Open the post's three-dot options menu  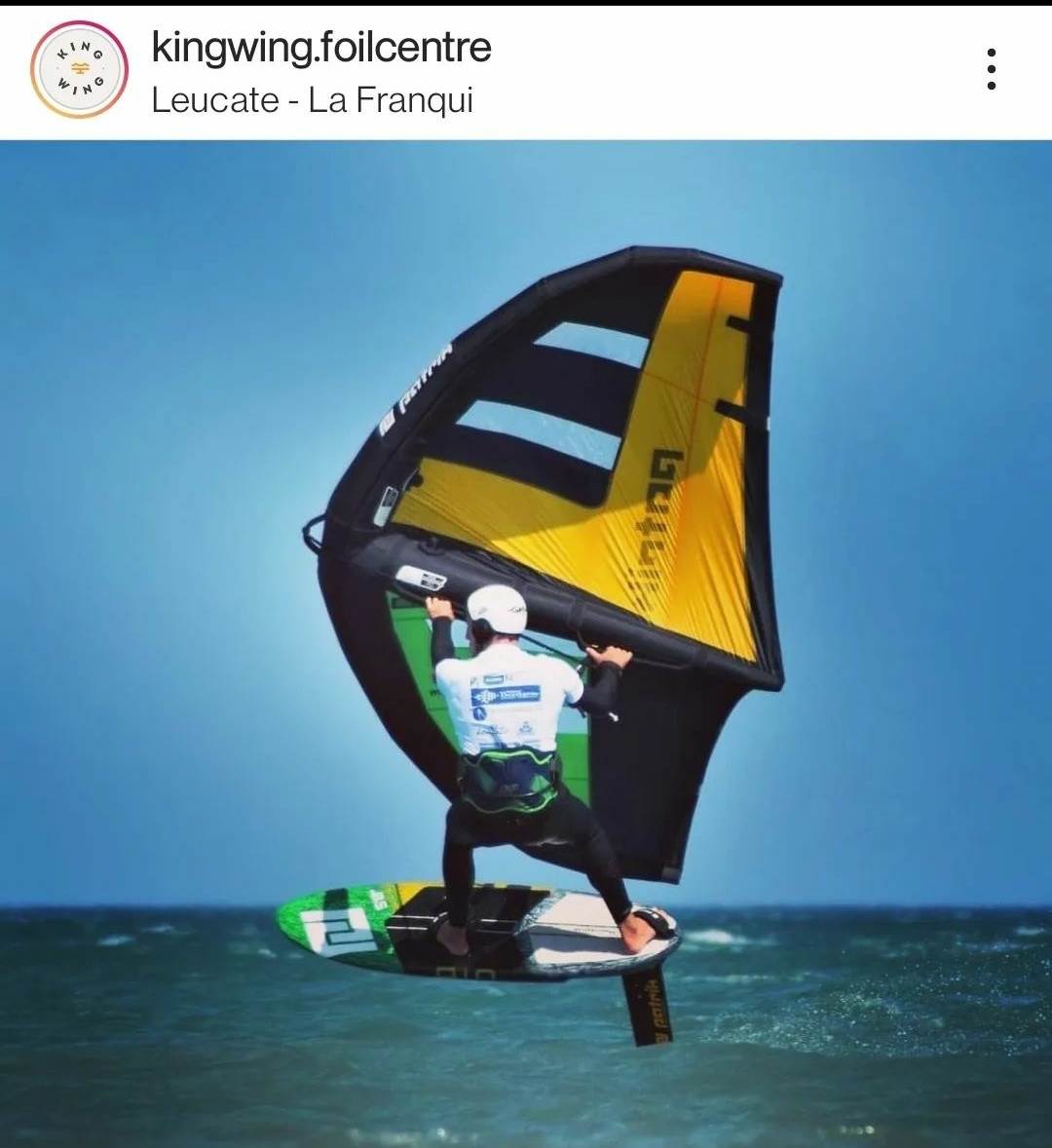click(x=991, y=69)
